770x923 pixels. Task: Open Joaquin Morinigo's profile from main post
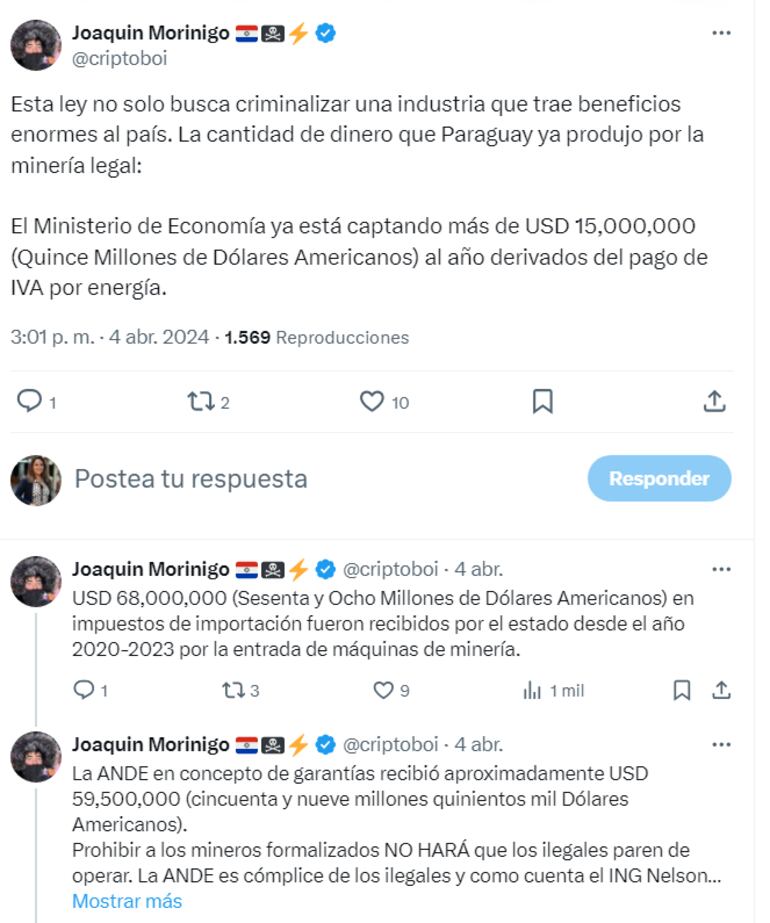coord(150,33)
